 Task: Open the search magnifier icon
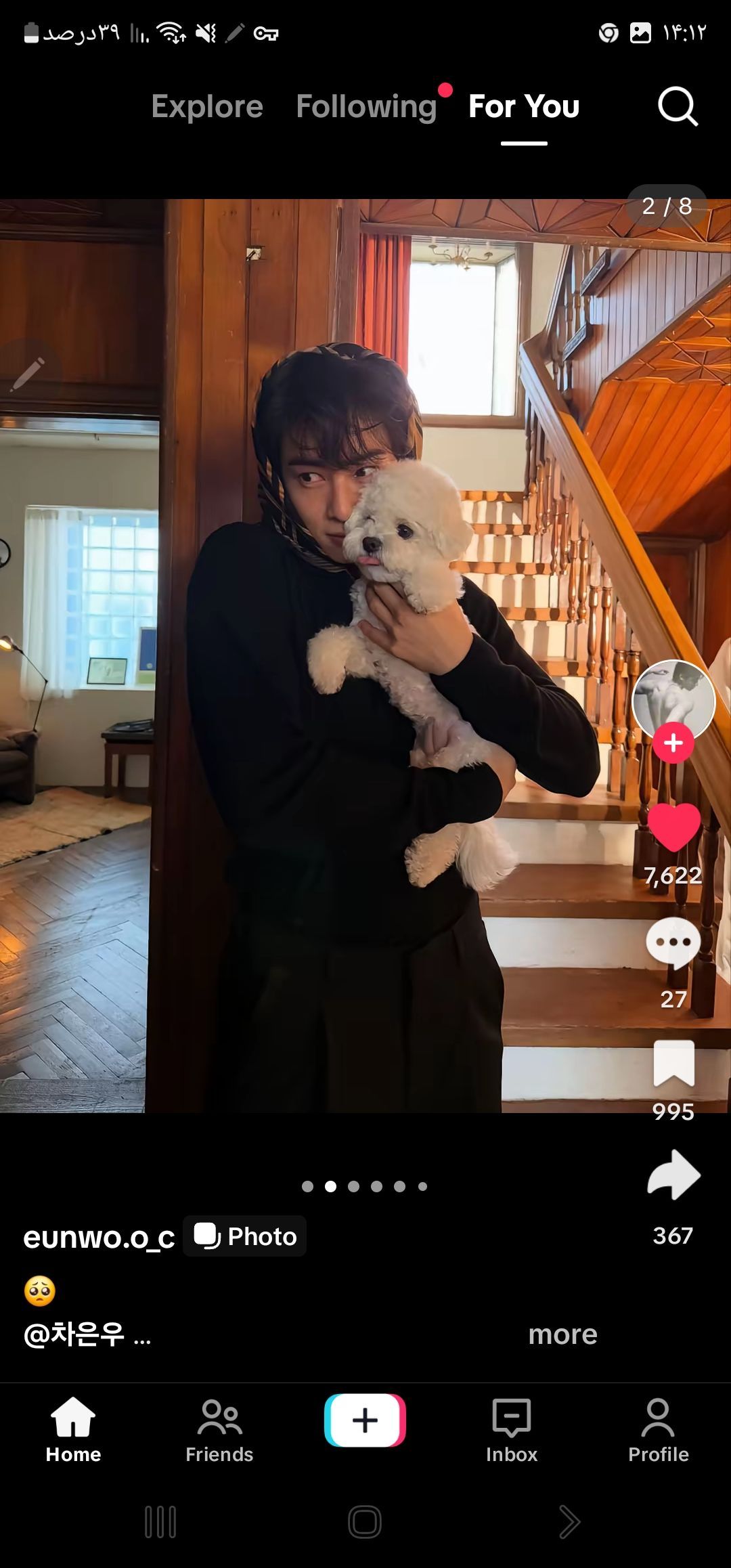click(678, 106)
